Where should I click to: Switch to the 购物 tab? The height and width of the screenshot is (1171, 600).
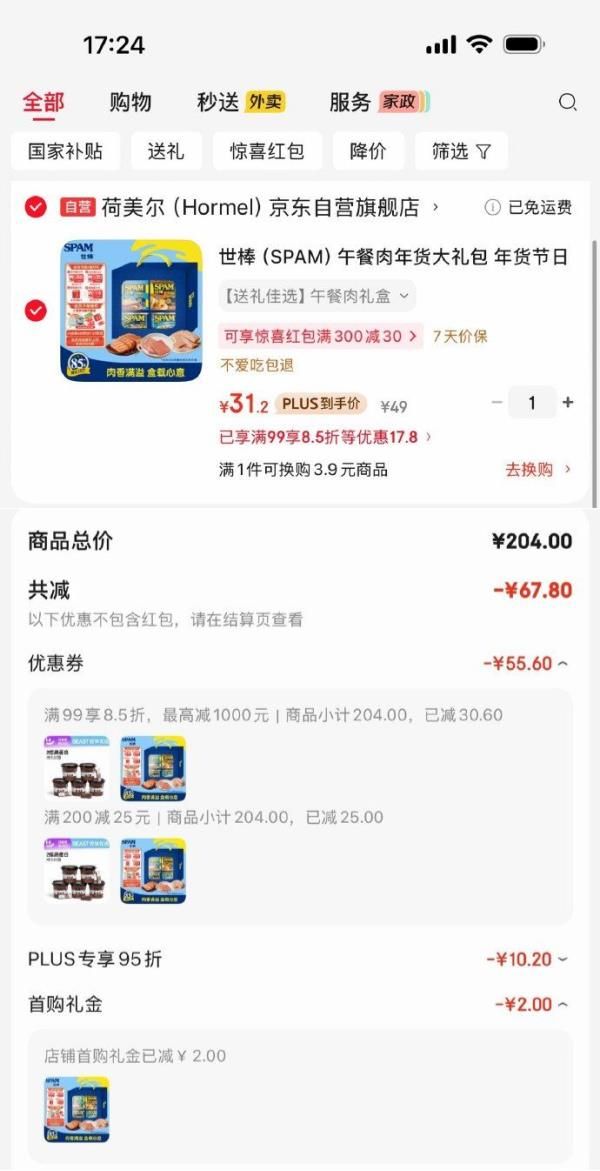tap(130, 102)
